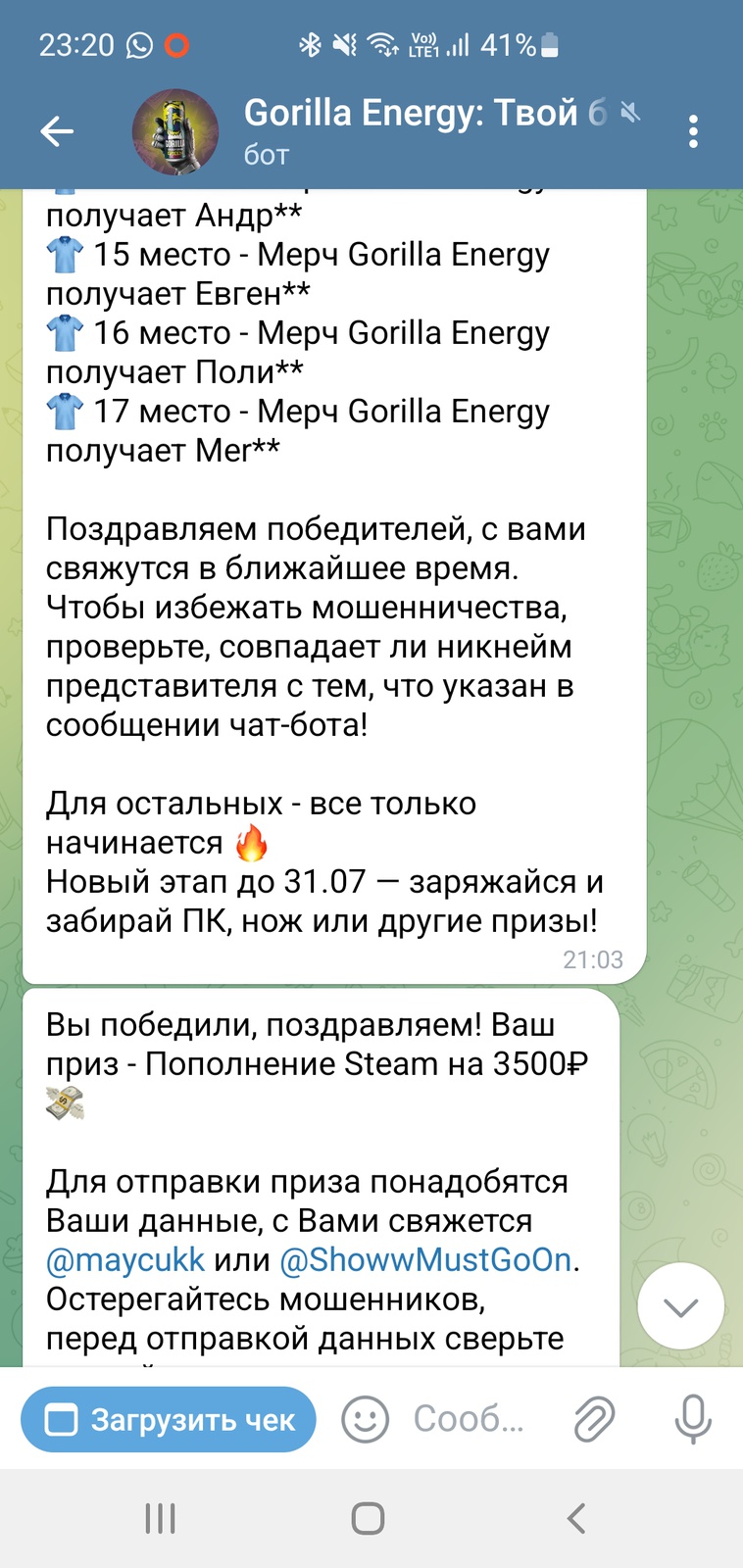Screen dimensions: 743x1568
Task: Tap the Загрузить чек button
Action: 170,1419
